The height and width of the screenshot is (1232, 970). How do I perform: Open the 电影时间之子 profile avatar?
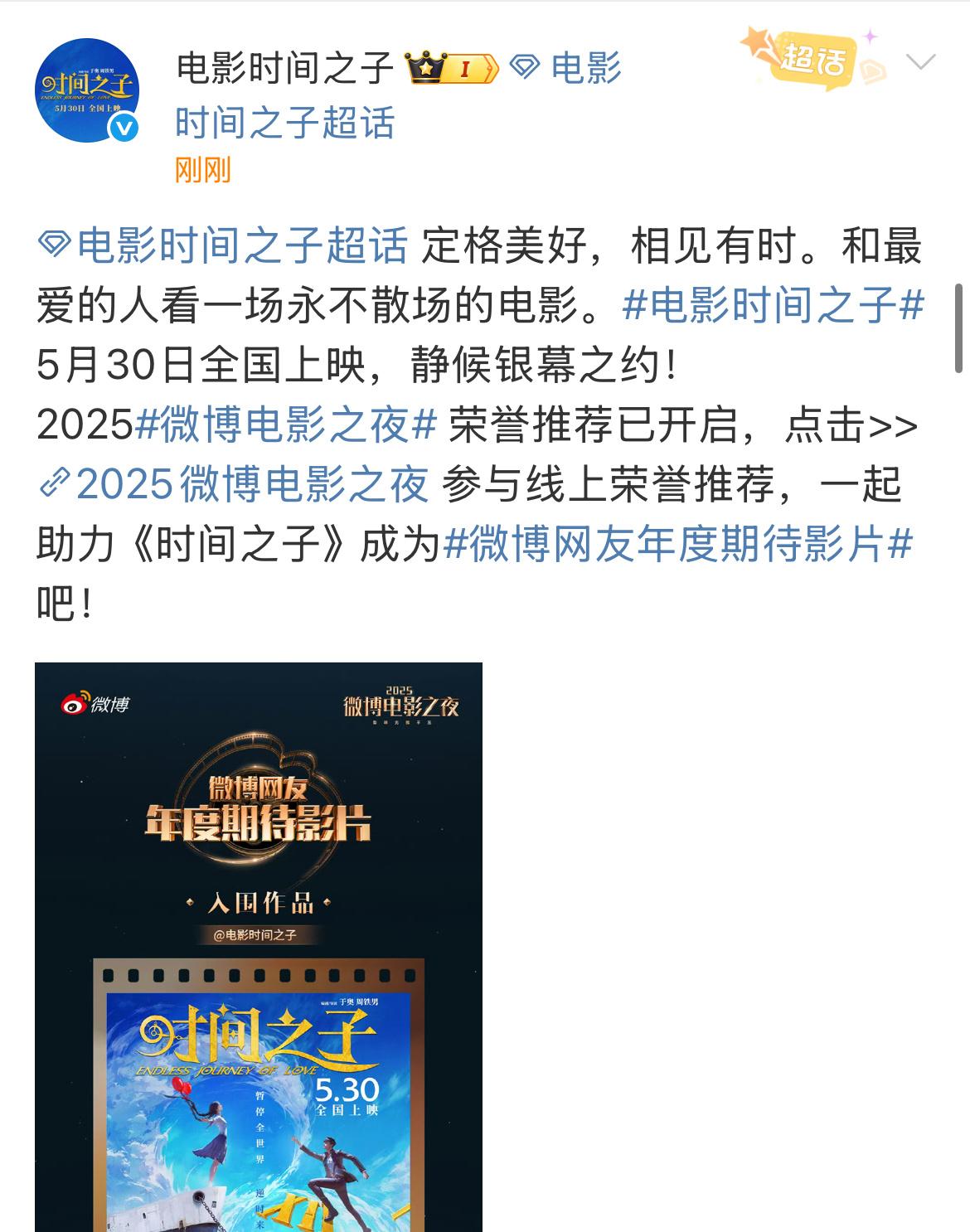pyautogui.click(x=86, y=90)
